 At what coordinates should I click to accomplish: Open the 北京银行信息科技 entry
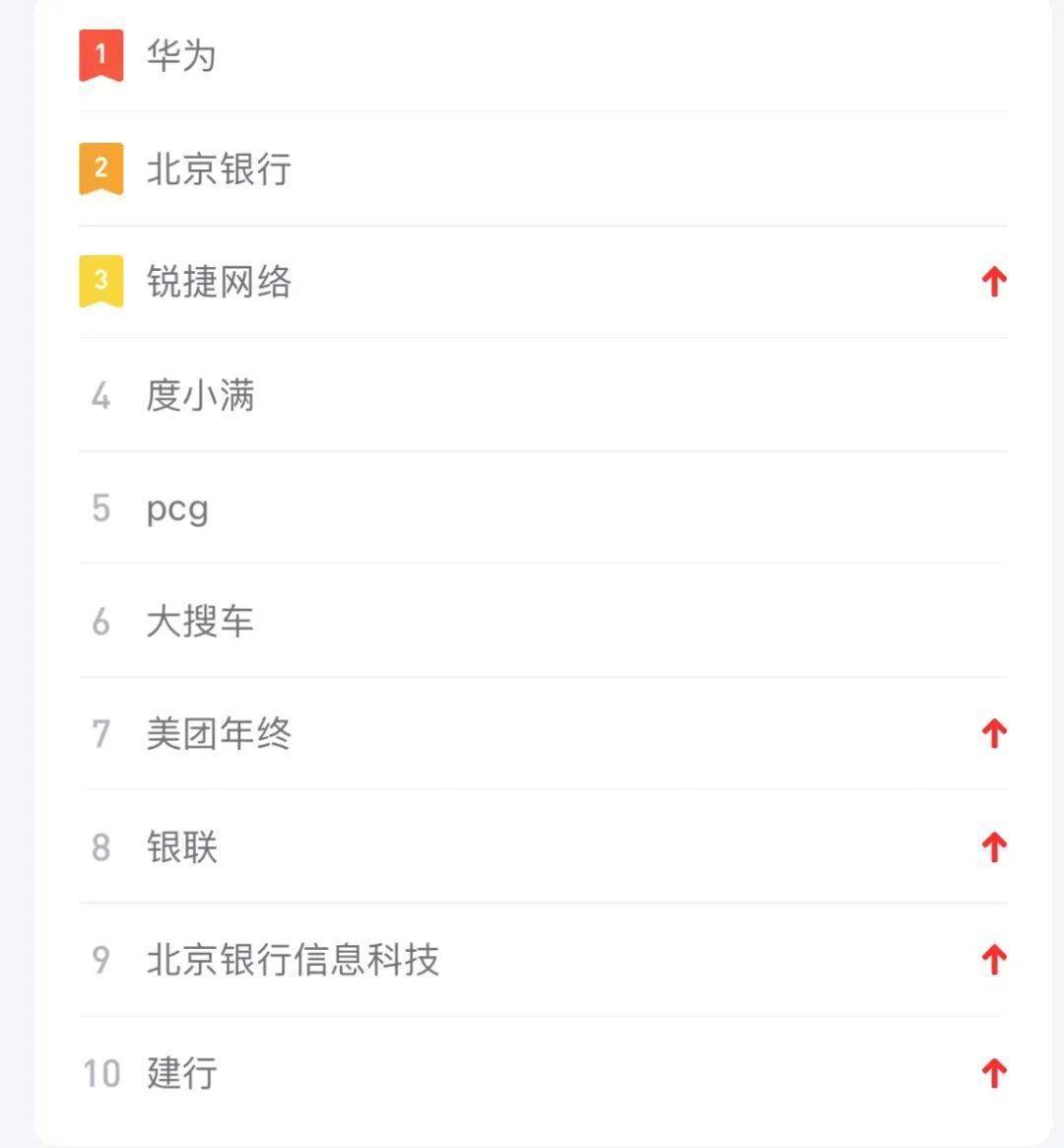coord(293,960)
